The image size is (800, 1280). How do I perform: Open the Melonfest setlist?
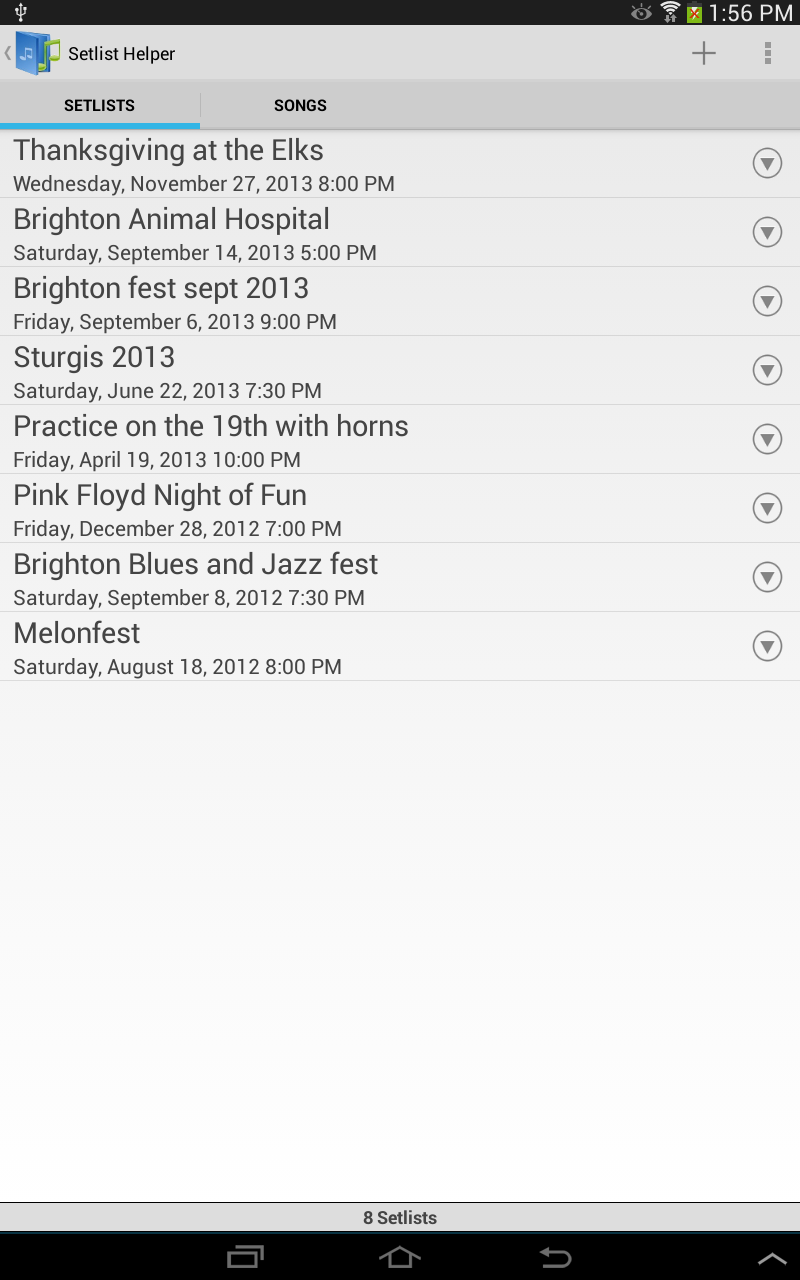tap(300, 647)
